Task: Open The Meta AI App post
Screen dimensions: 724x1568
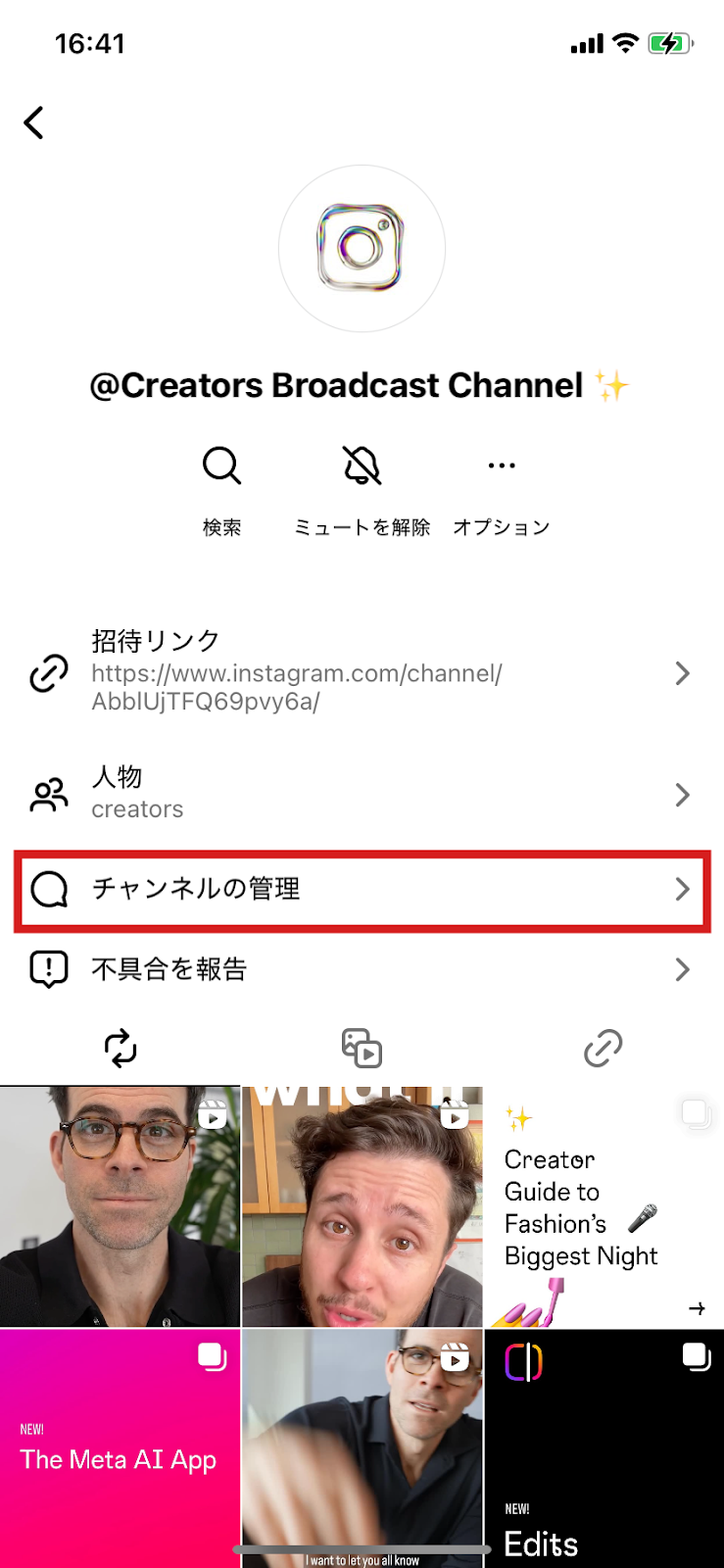Action: point(120,1448)
